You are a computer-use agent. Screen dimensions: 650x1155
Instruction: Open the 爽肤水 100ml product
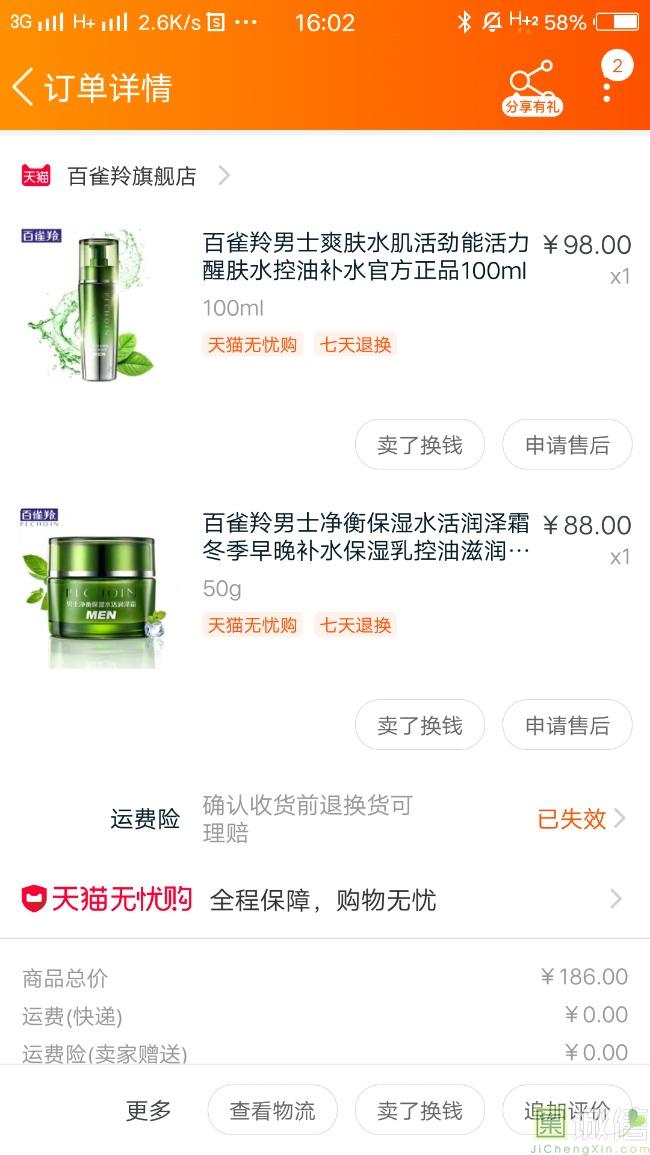[364, 257]
